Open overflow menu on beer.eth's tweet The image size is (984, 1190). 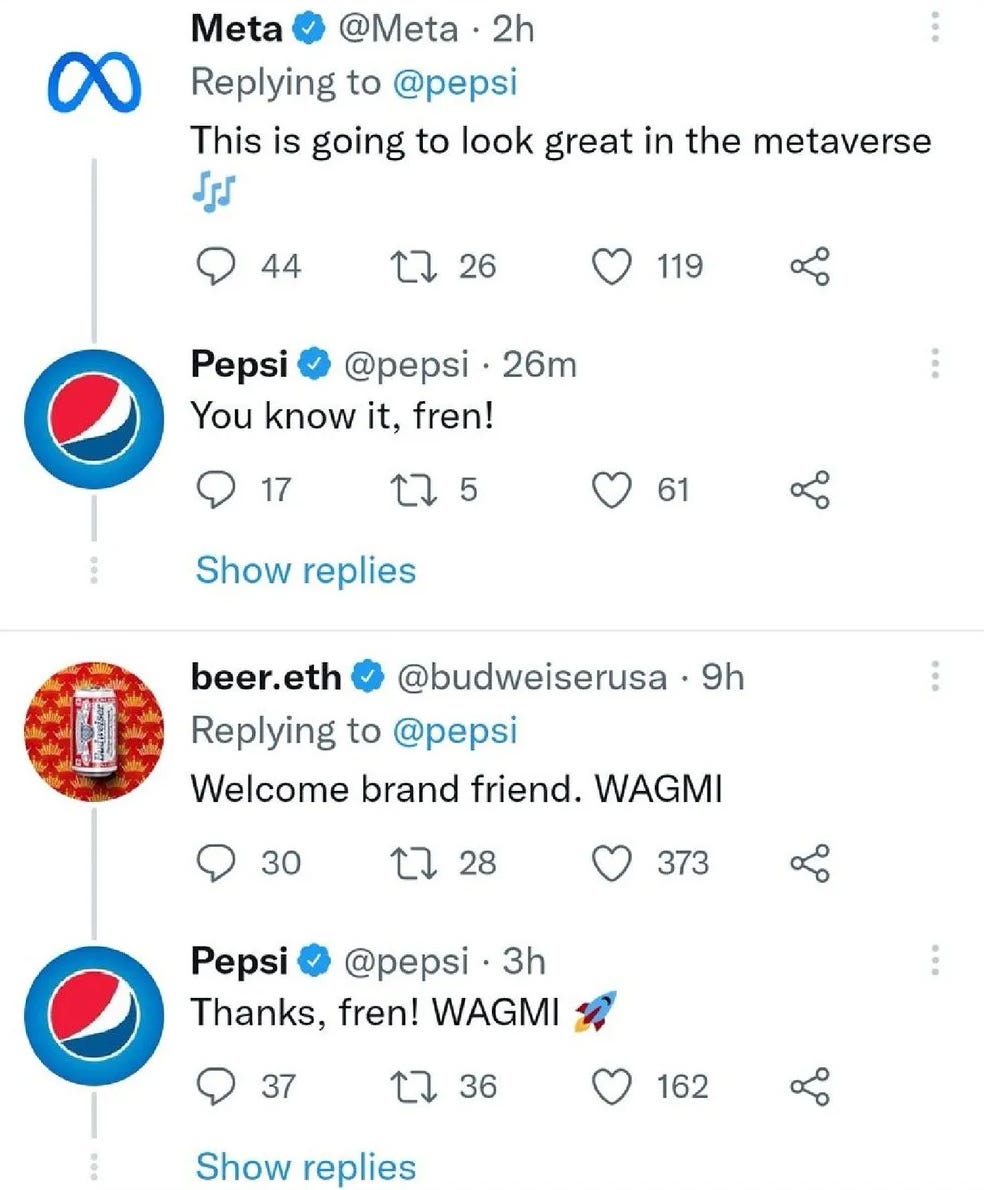pos(935,677)
